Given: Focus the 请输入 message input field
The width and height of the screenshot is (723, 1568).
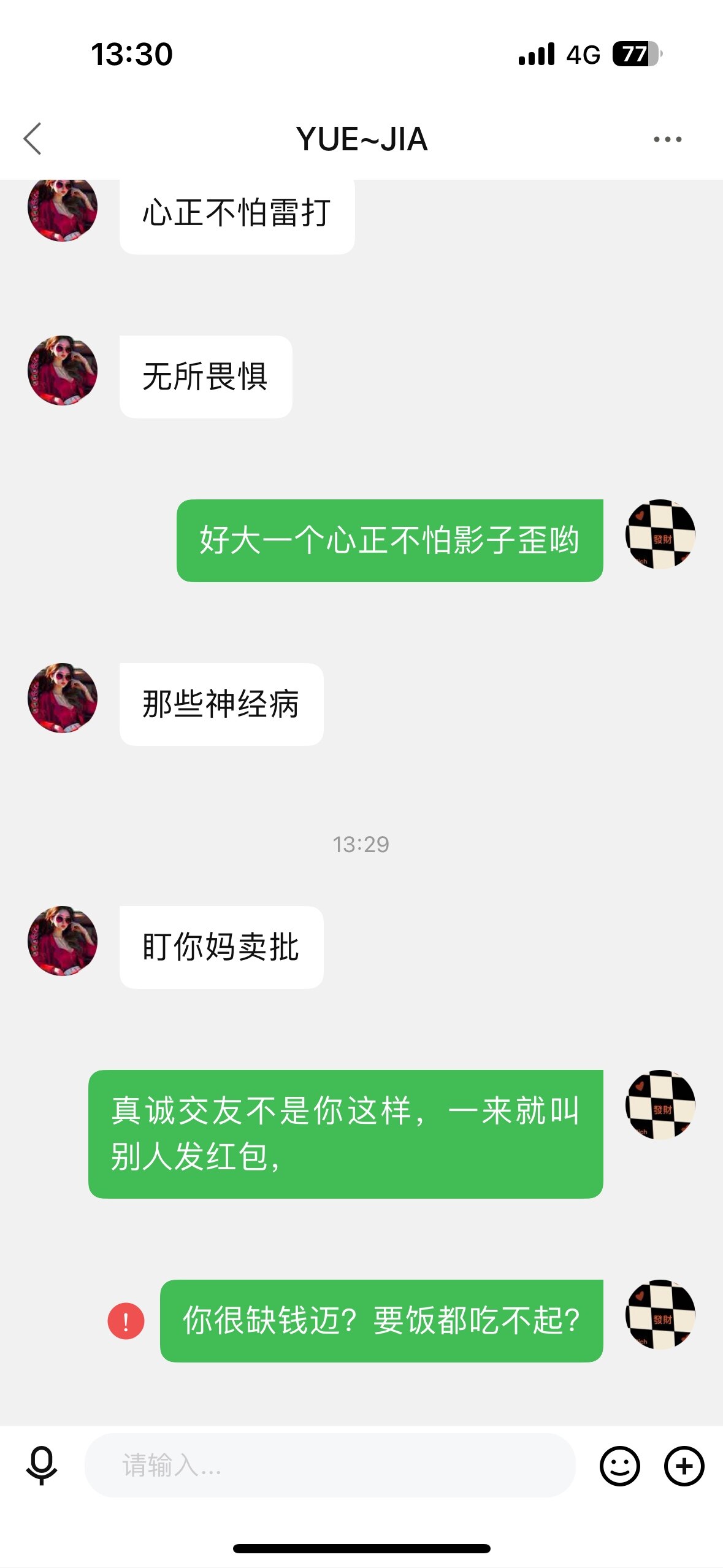Looking at the screenshot, I should click(329, 1465).
